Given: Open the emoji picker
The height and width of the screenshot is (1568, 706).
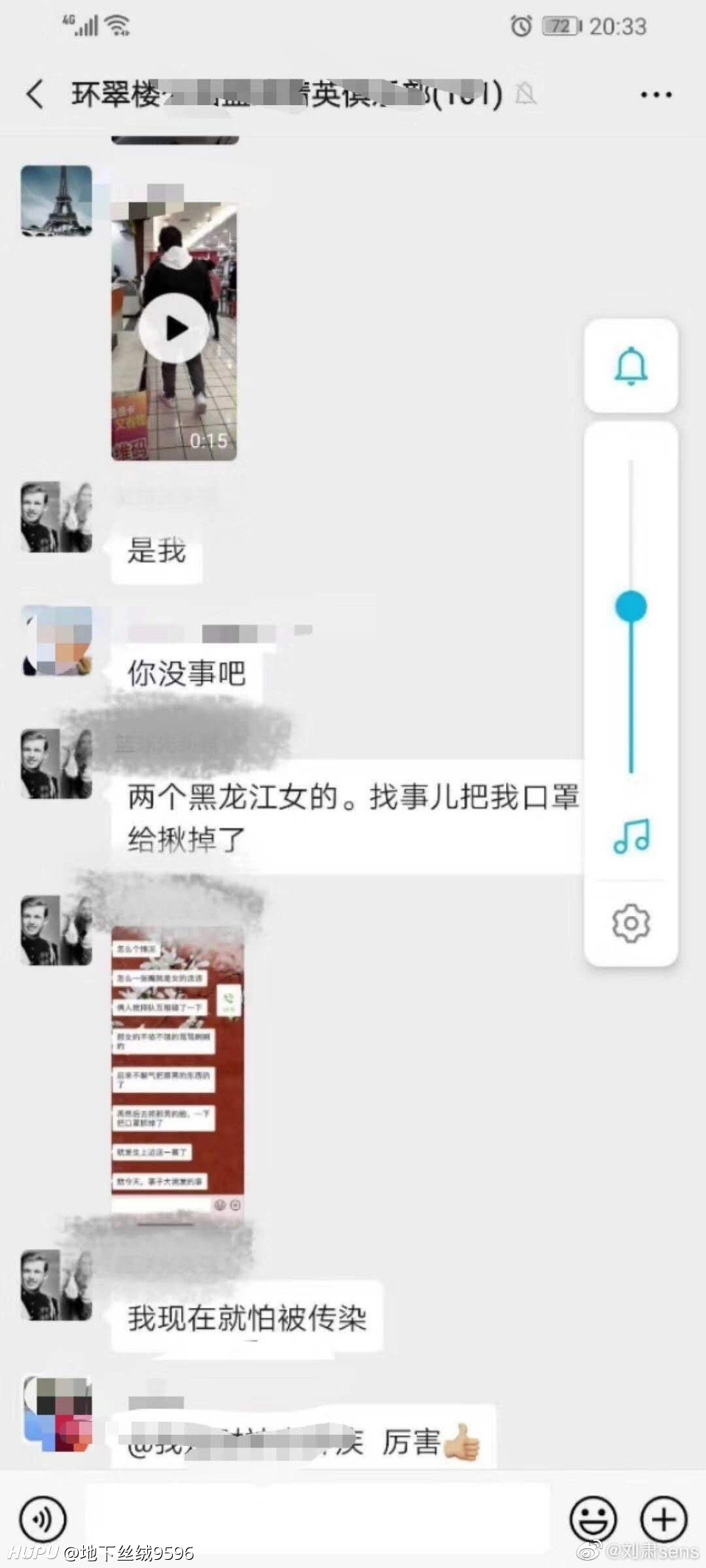Looking at the screenshot, I should 593,1518.
